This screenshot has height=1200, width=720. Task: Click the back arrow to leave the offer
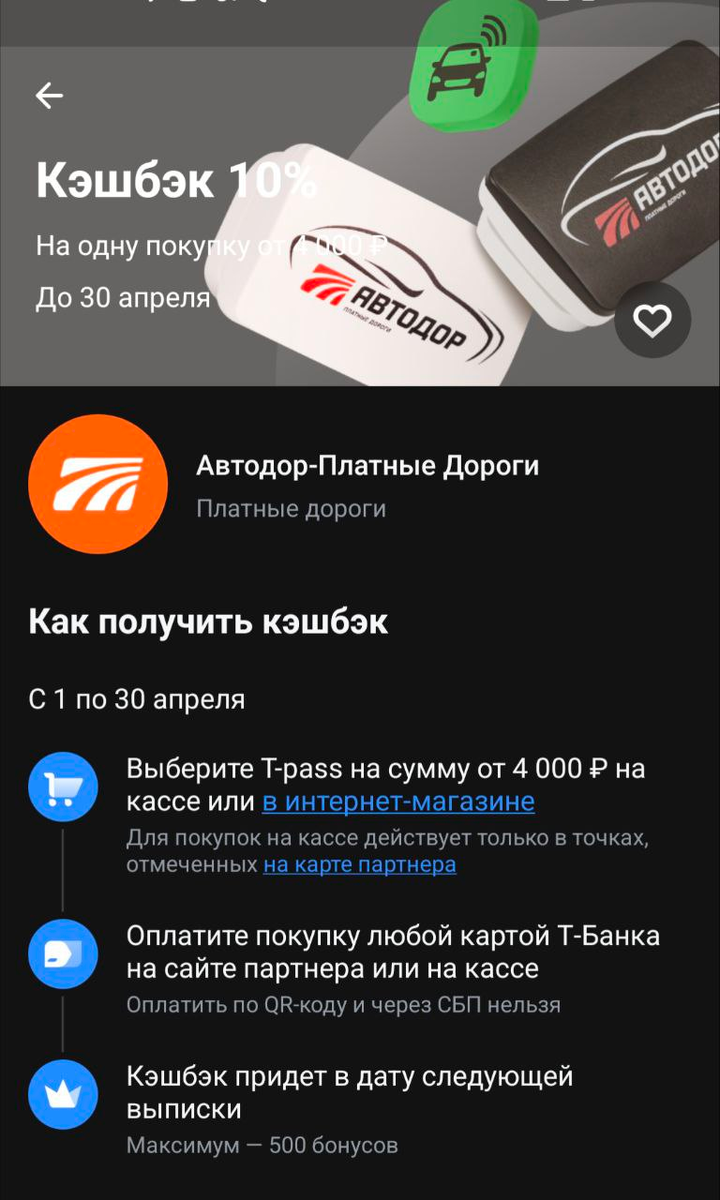[48, 95]
